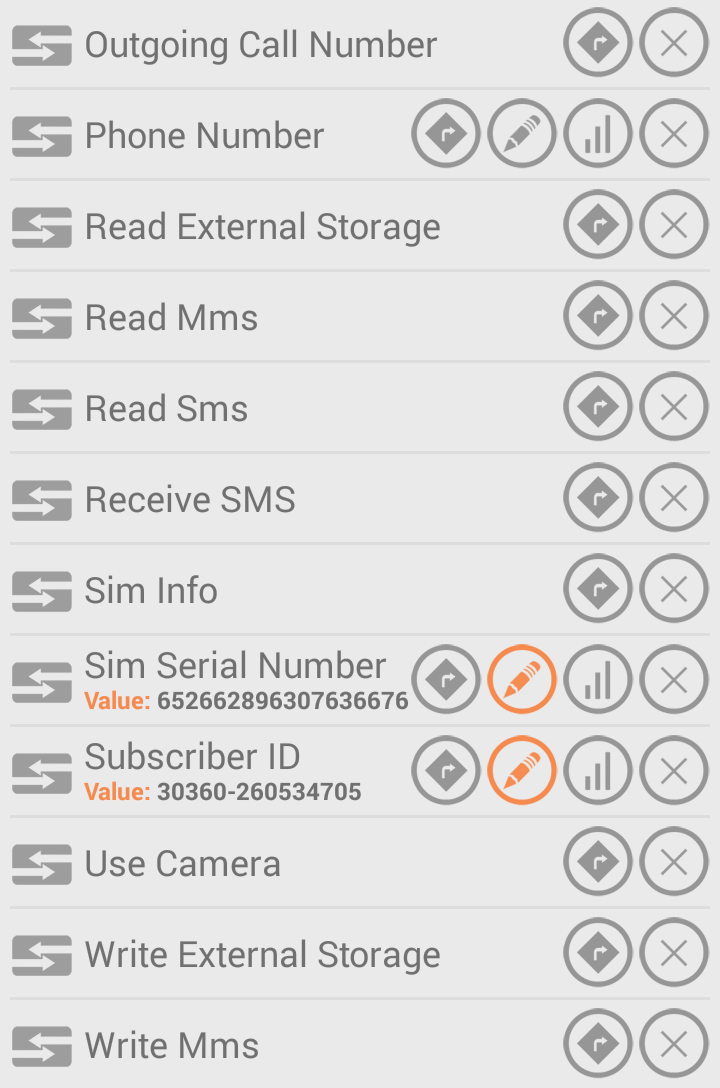
Task: Tap the X icon for Subscriber ID
Action: pos(674,771)
